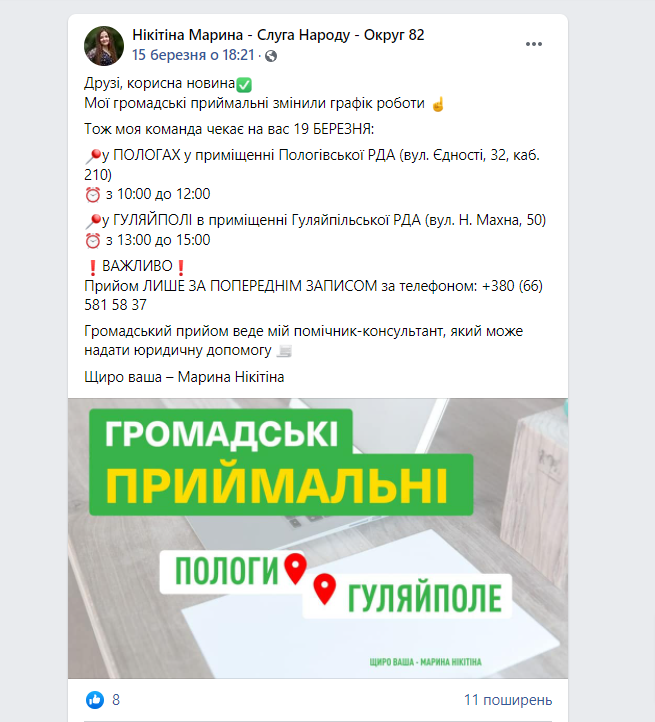
Task: Open the page name Нікітіна Марина - Слуга Народу
Action: (278, 35)
